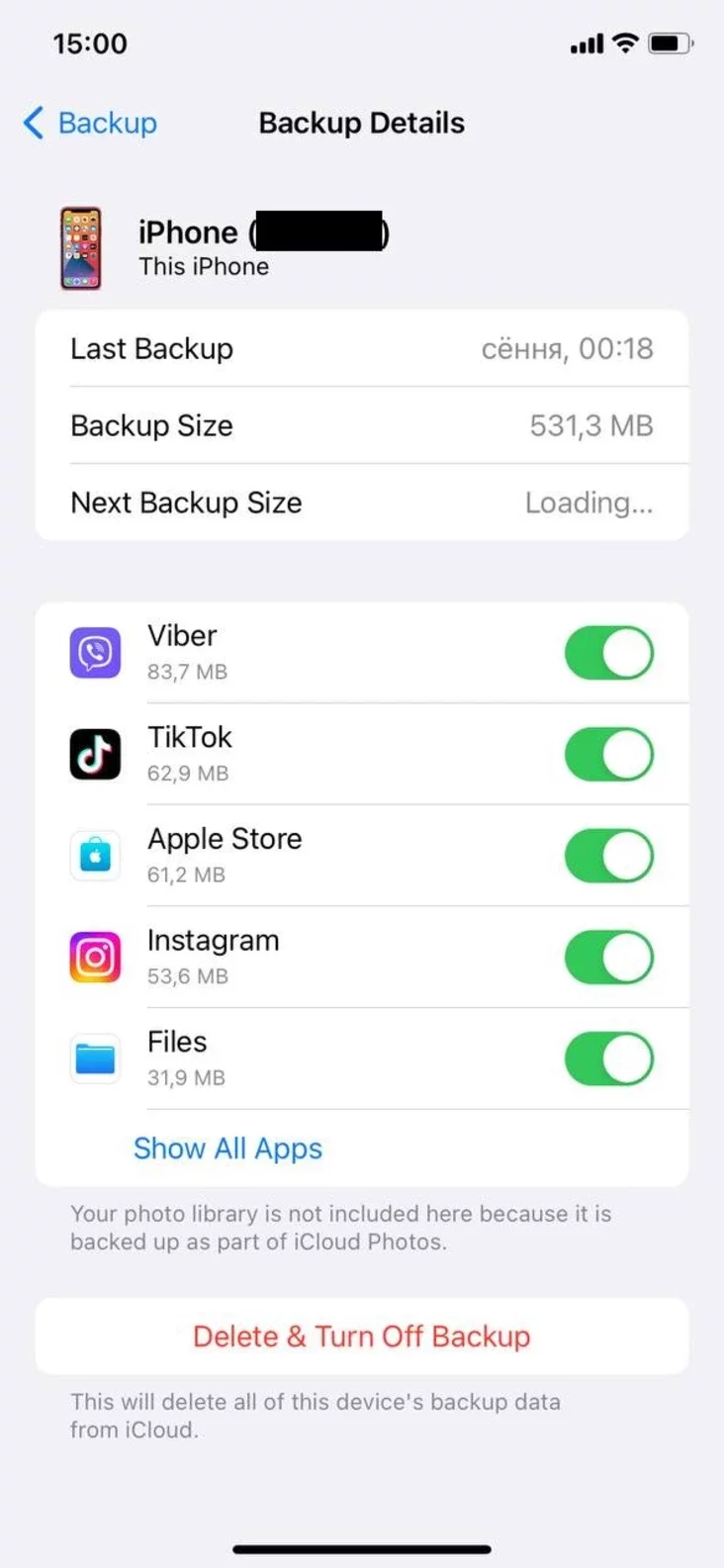Disable TikTok backup toggle
The height and width of the screenshot is (1568, 724).
[609, 755]
